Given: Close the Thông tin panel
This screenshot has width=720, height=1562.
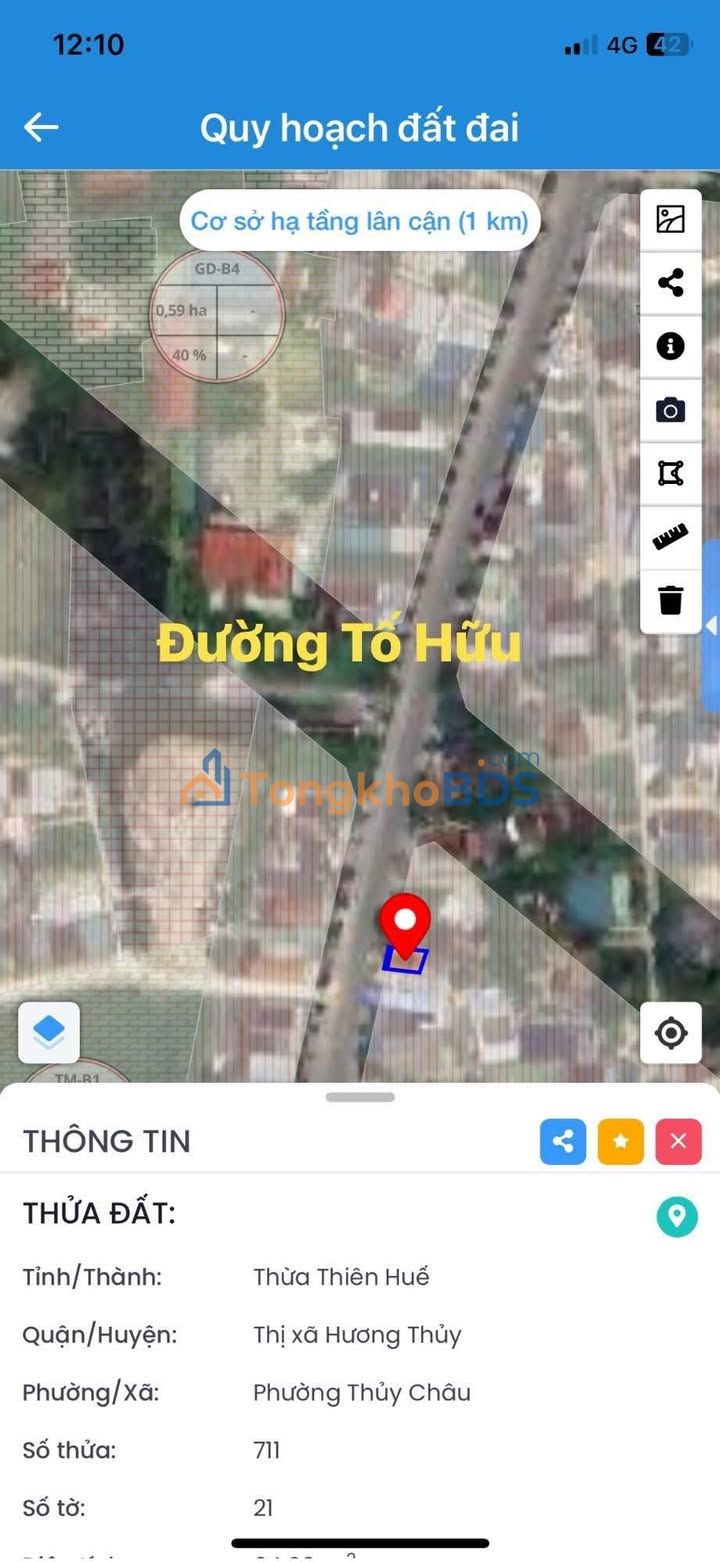Looking at the screenshot, I should coord(678,1141).
